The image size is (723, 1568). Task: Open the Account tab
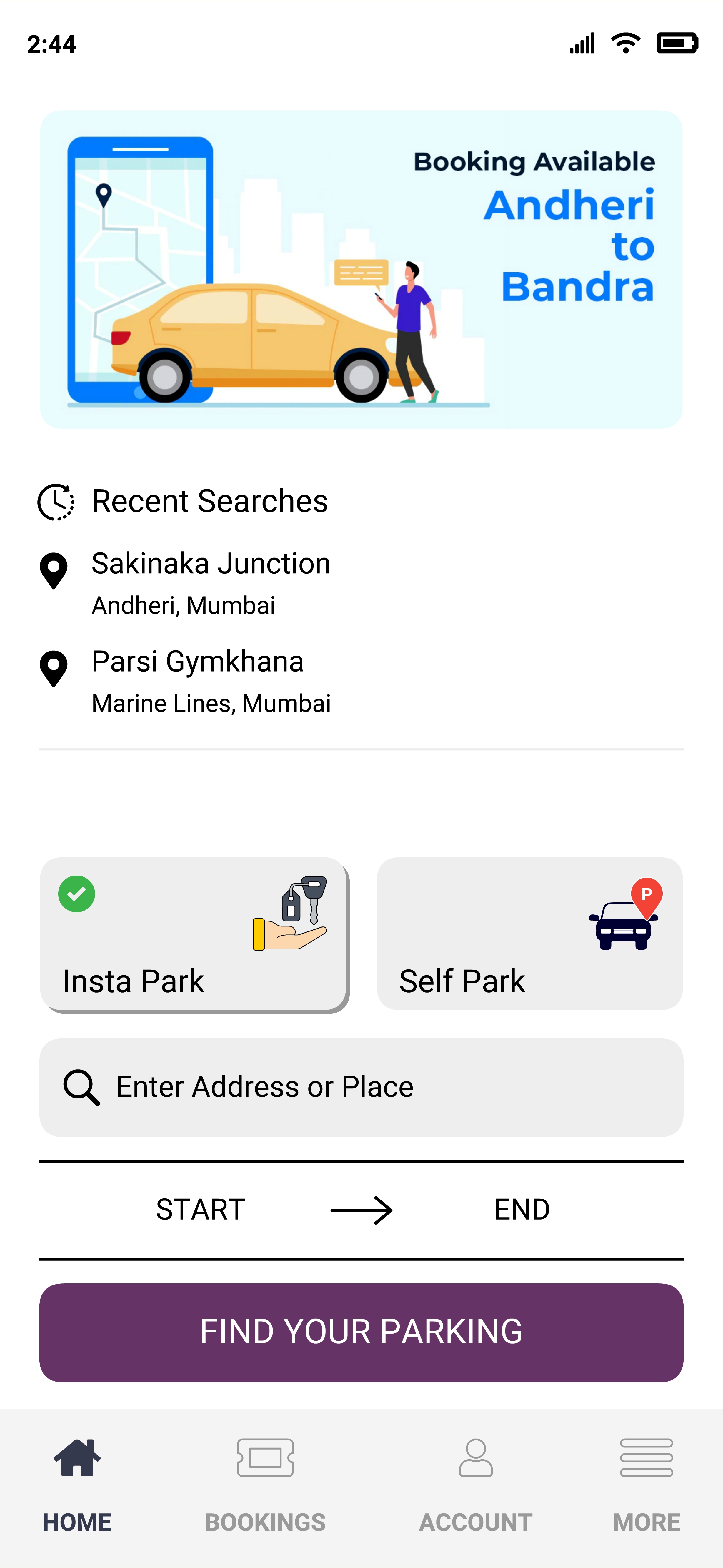[476, 1484]
